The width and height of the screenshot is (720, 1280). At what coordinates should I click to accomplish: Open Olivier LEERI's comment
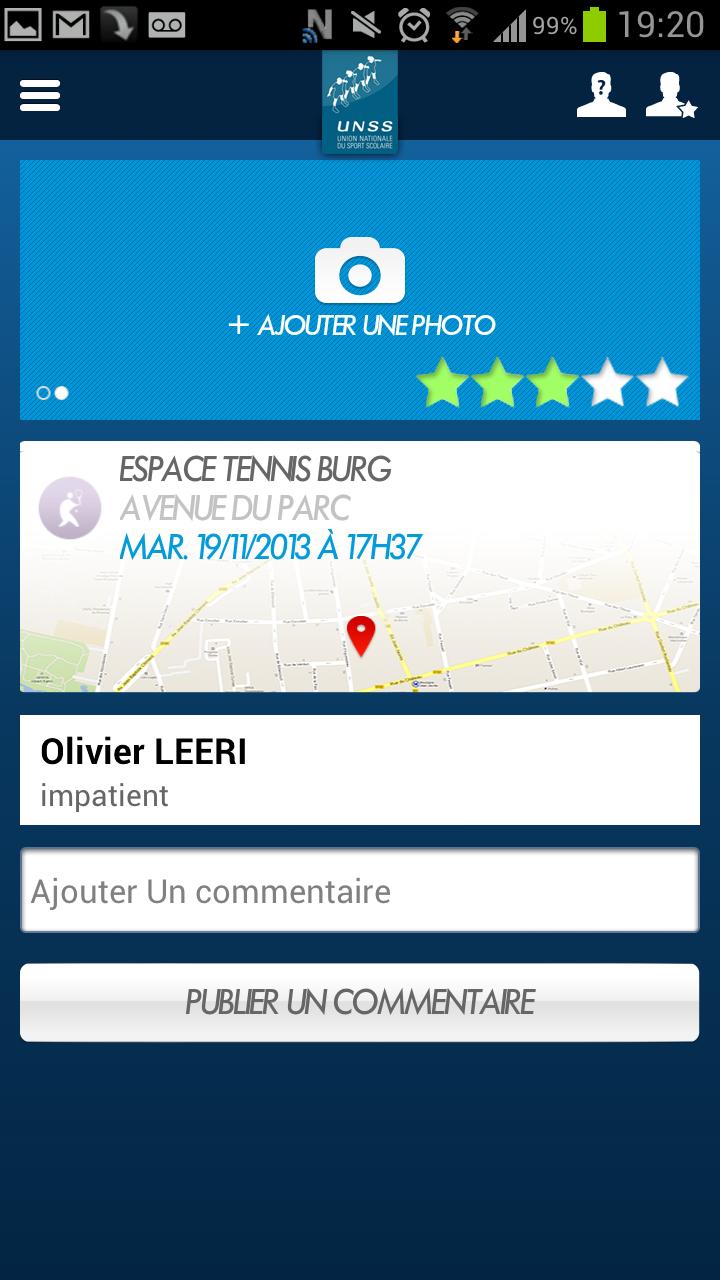point(360,770)
